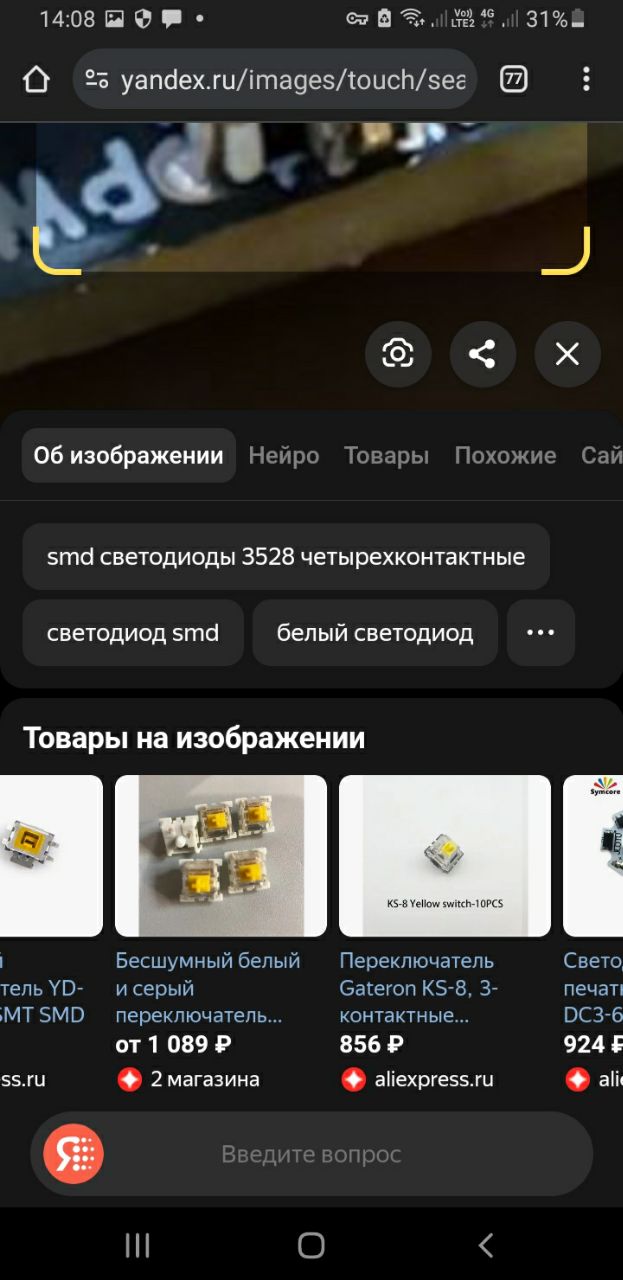Show more suggestion chips
This screenshot has width=623, height=1280.
click(541, 633)
